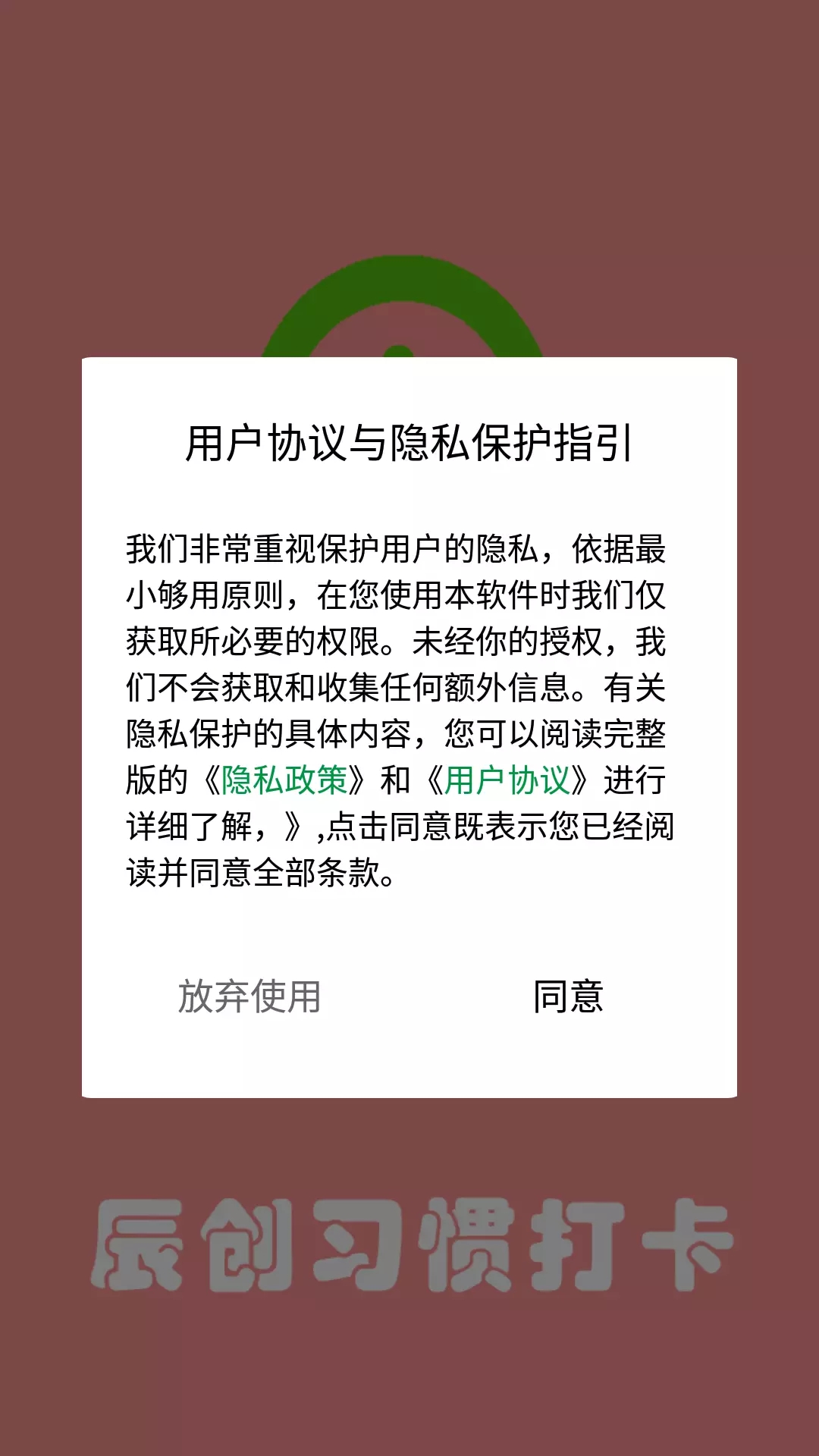
Task: Decline by tapping 放弃使用
Action: (x=249, y=996)
